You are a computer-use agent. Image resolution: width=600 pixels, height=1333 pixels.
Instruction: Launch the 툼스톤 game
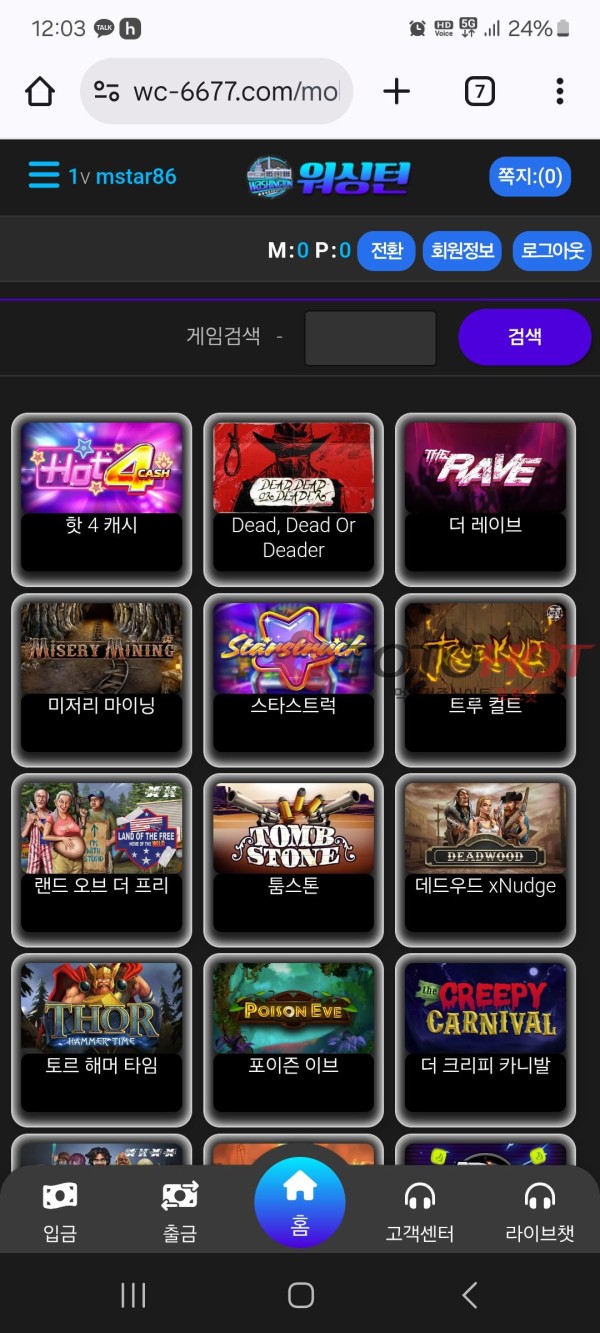pos(293,858)
